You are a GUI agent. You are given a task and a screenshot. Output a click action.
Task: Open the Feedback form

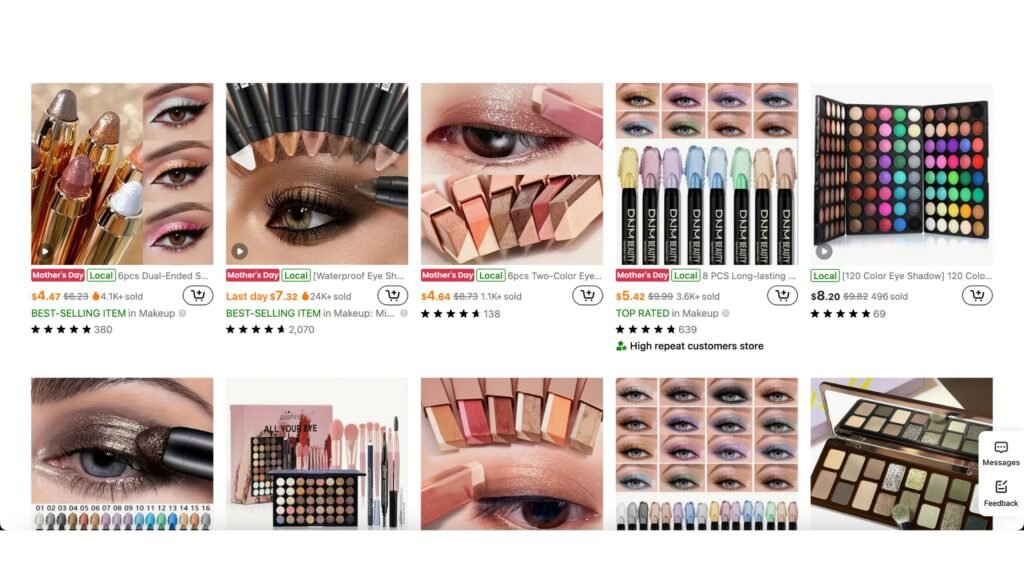[x=1000, y=493]
